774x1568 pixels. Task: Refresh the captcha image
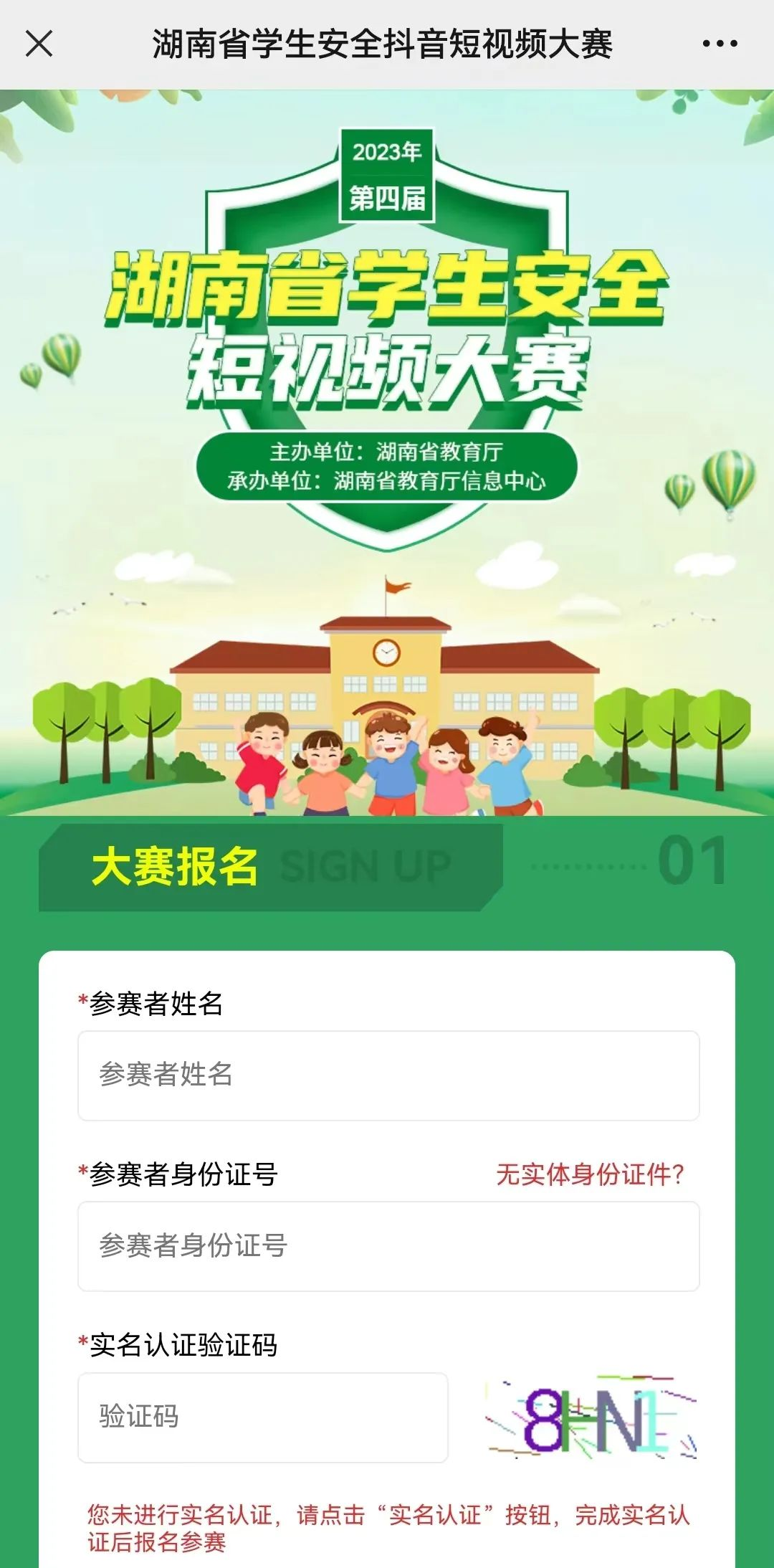coord(591,1418)
